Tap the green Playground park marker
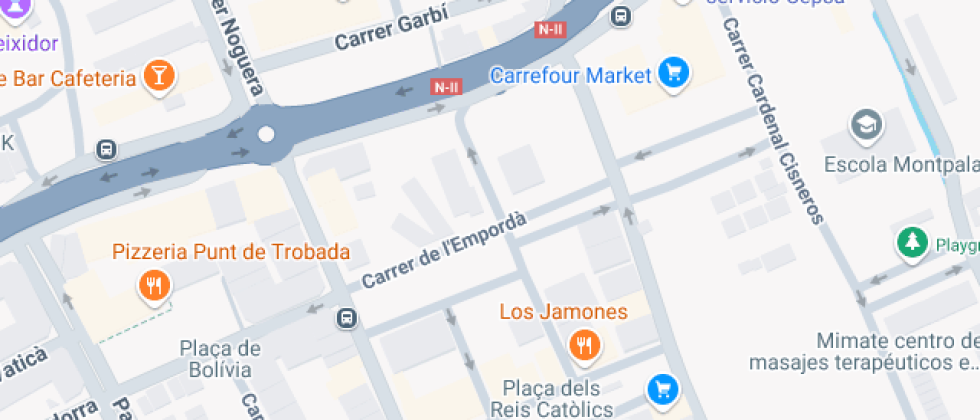 click(910, 243)
